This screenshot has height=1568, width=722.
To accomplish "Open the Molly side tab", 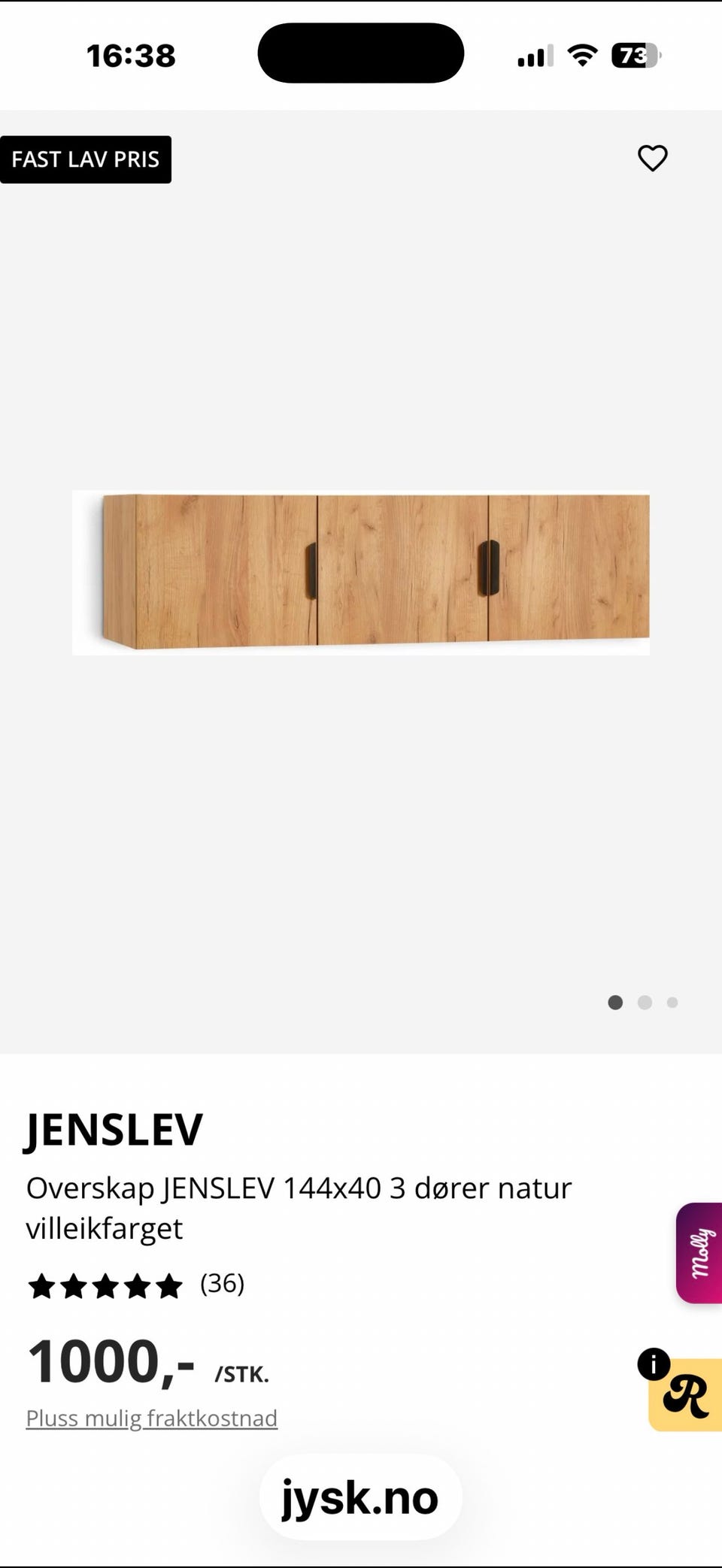I will (x=699, y=1253).
